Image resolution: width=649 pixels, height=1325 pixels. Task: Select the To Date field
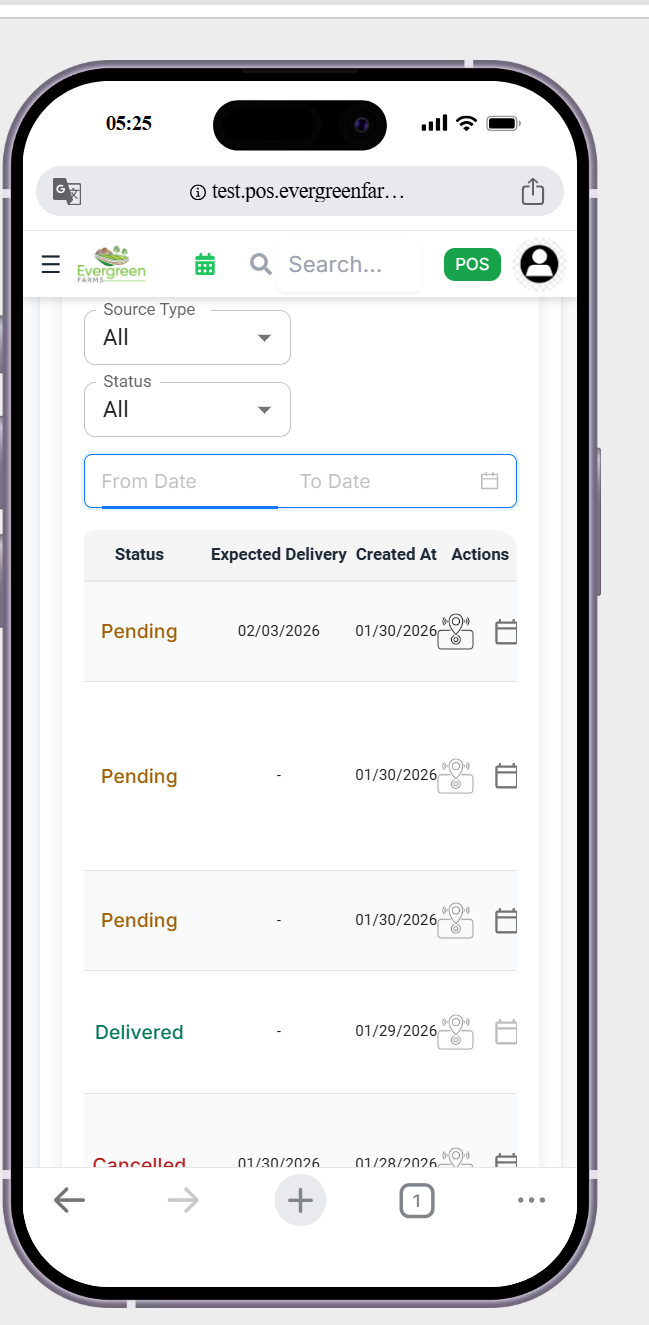tap(370, 481)
